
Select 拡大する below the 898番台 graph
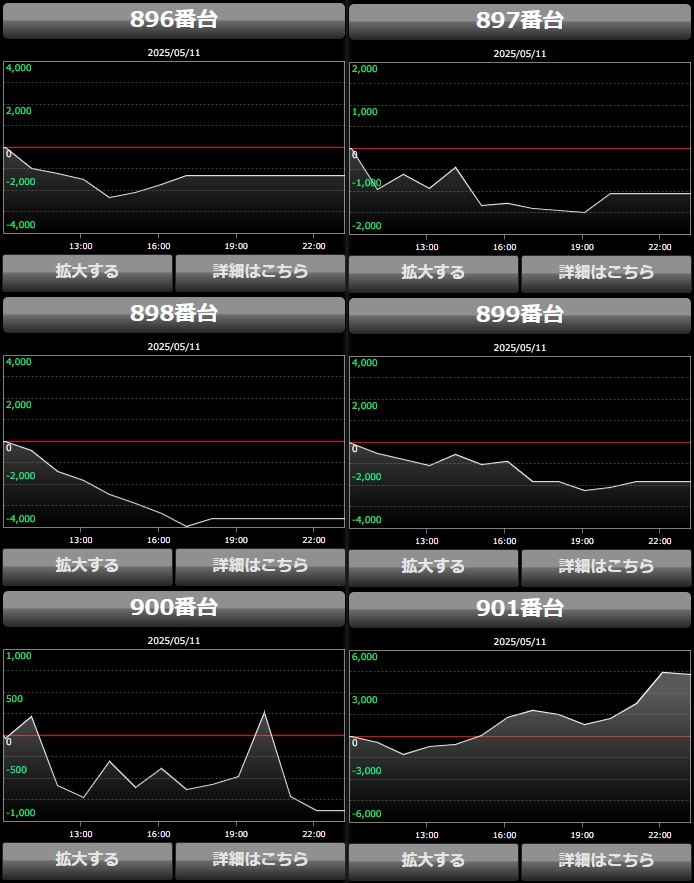(87, 566)
